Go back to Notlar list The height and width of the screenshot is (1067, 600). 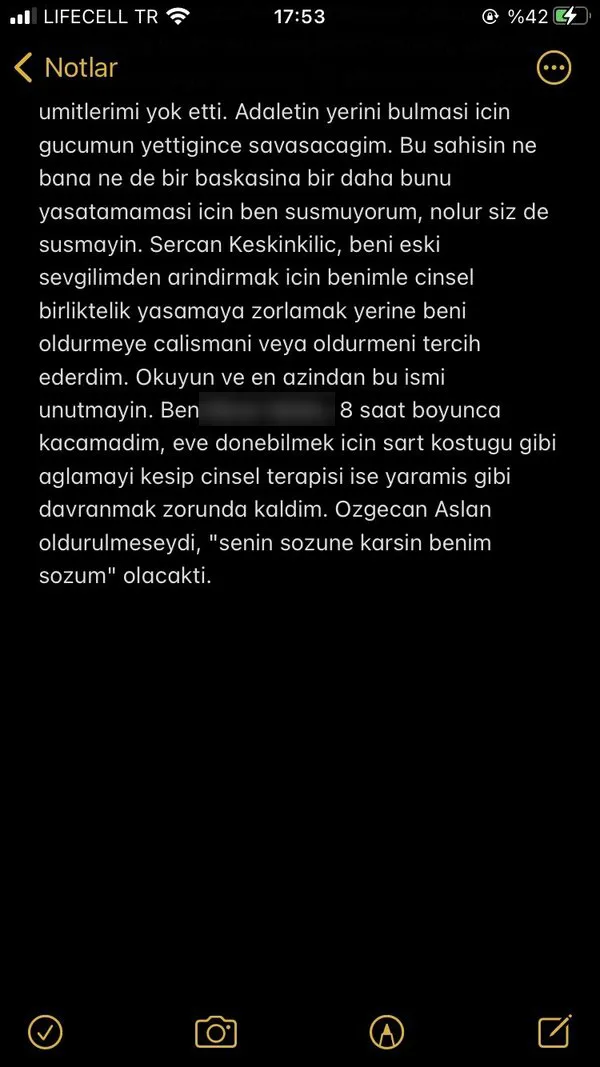click(x=66, y=68)
